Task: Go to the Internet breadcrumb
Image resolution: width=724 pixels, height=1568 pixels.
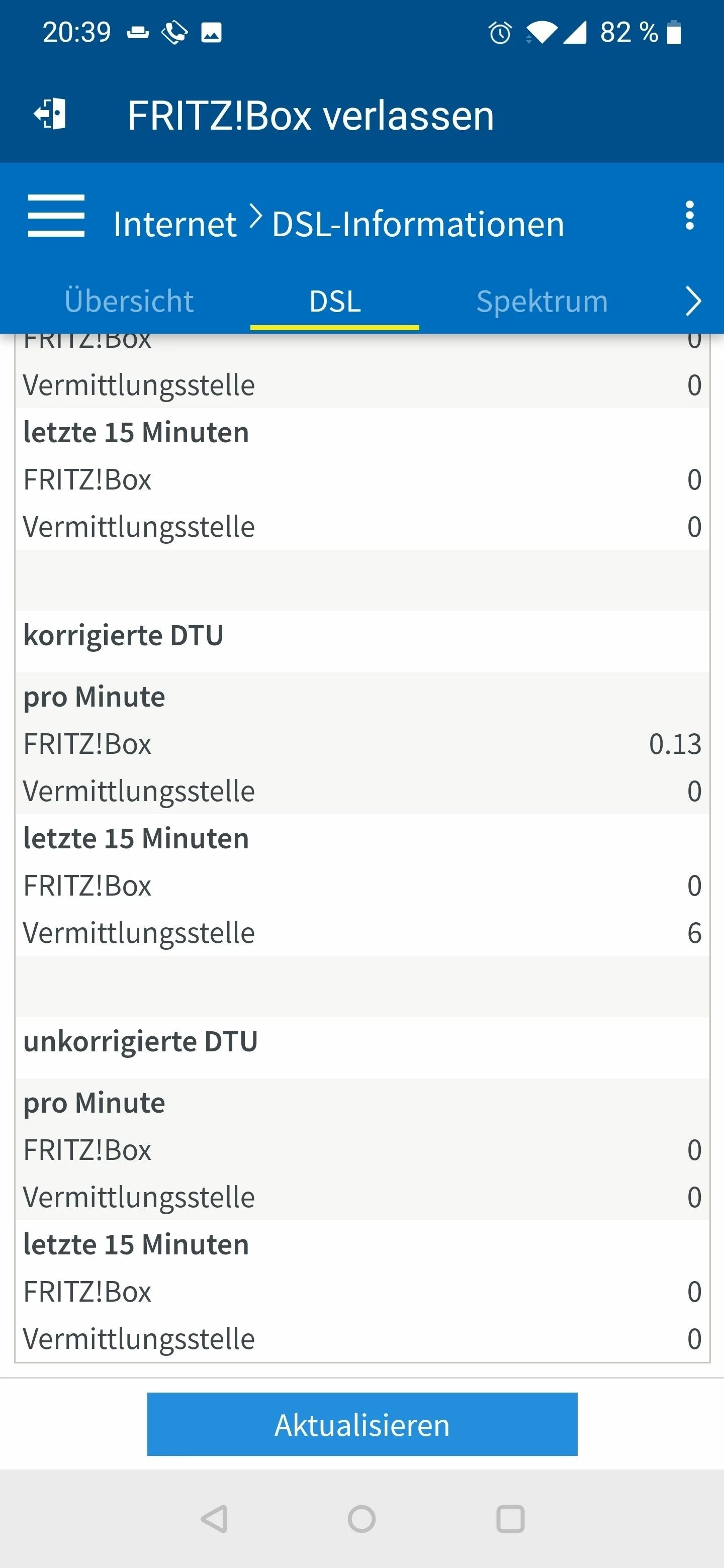Action: (x=175, y=224)
